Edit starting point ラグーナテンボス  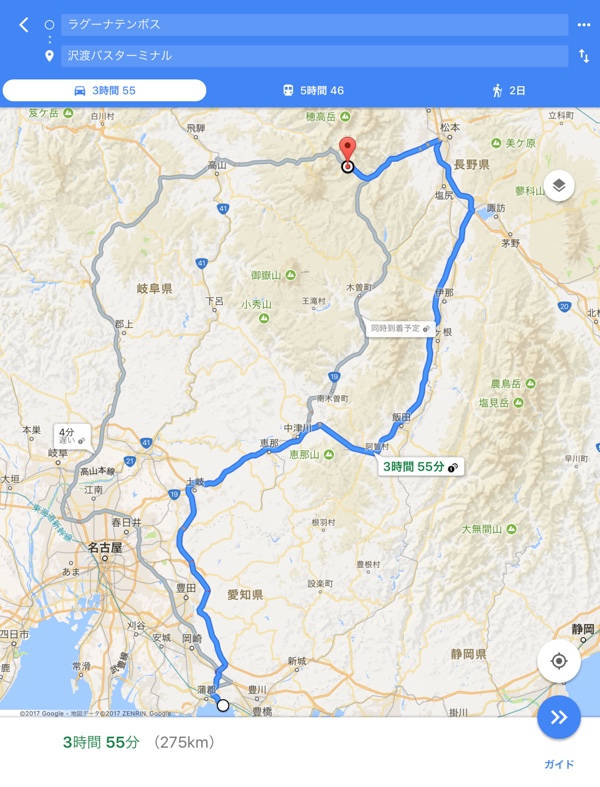[314, 24]
